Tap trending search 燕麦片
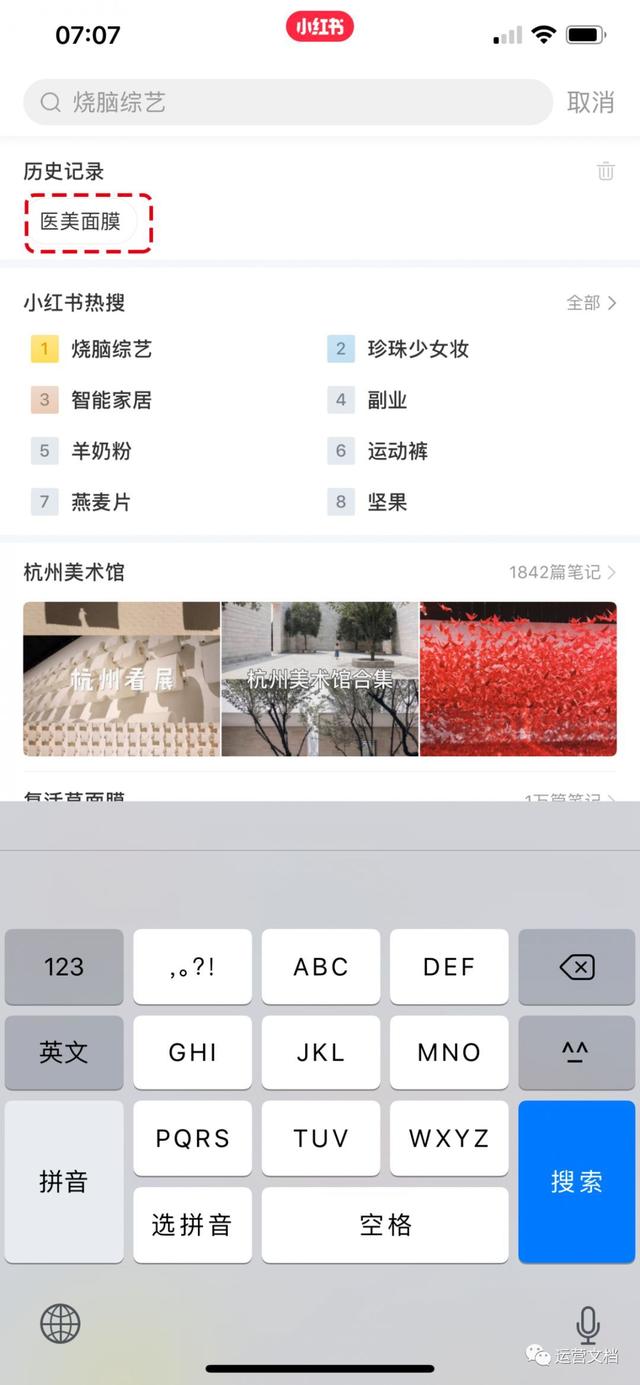This screenshot has height=1385, width=640. 101,502
